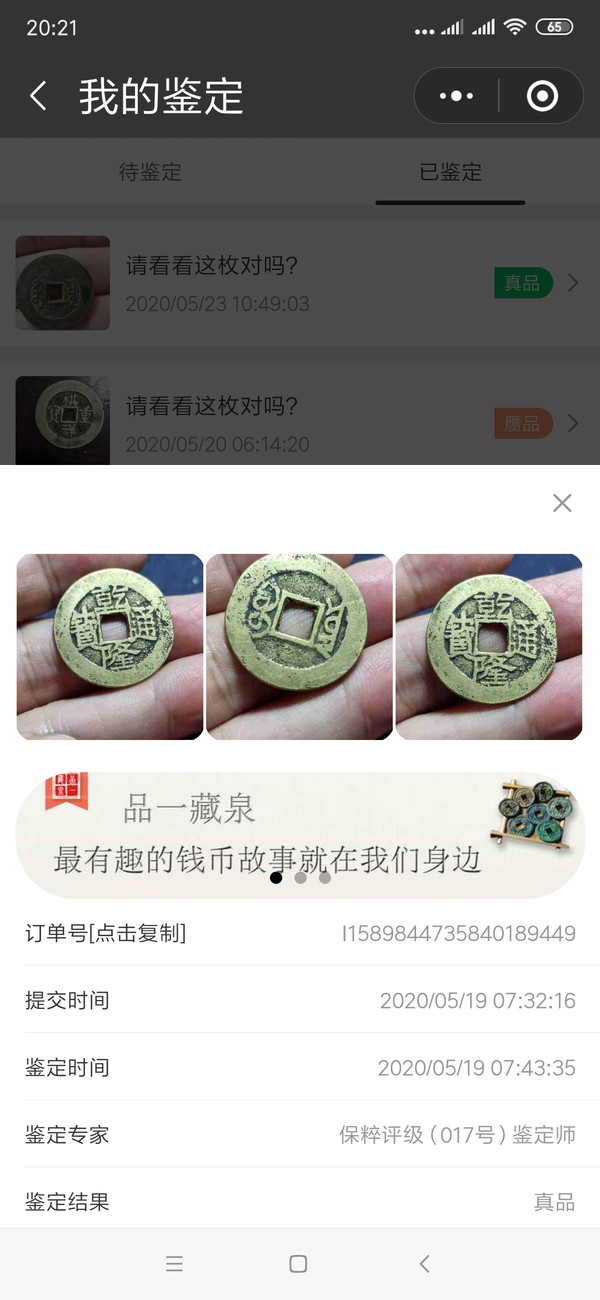This screenshot has height=1300, width=600.
Task: View the first coin photo showing 乾隆通寶
Action: (x=110, y=647)
